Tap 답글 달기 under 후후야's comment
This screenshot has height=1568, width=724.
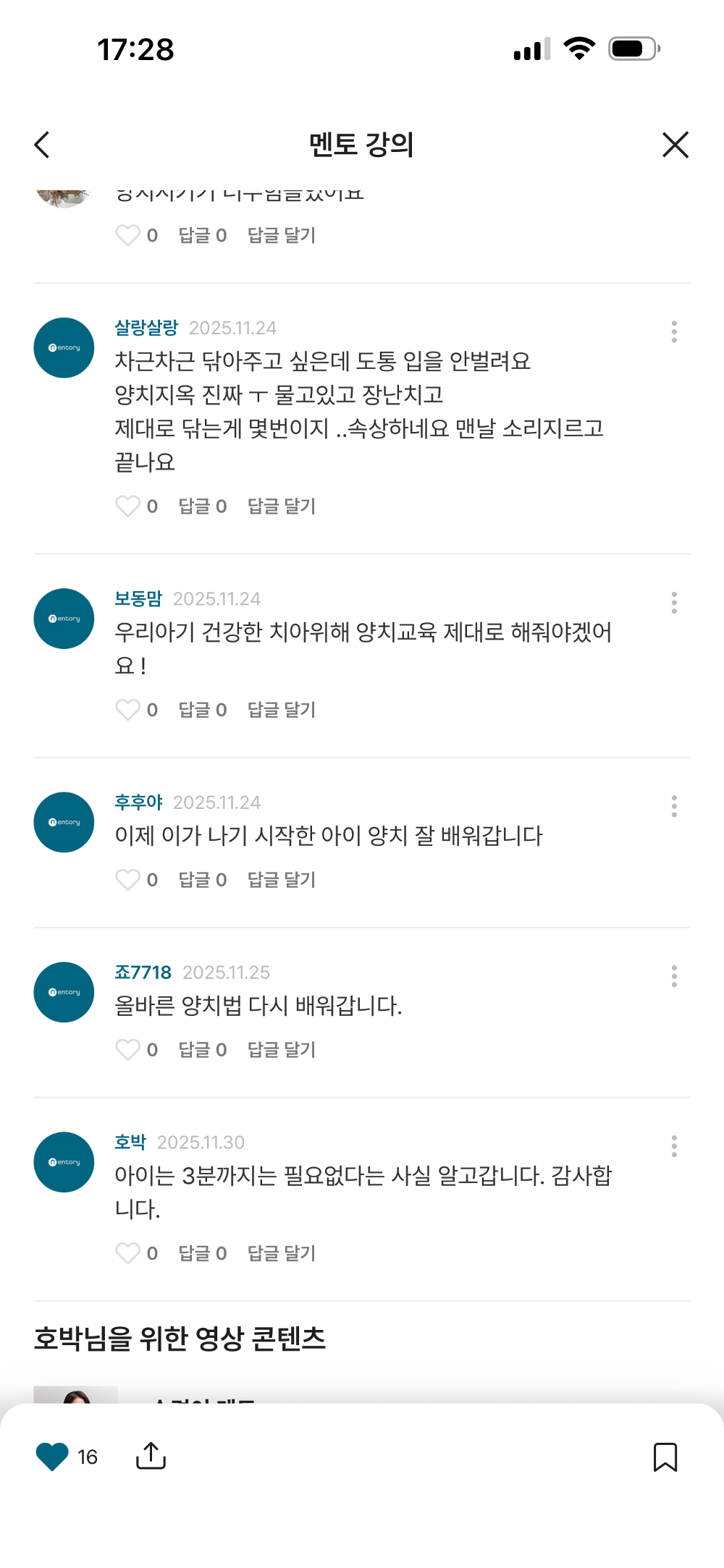click(x=282, y=880)
